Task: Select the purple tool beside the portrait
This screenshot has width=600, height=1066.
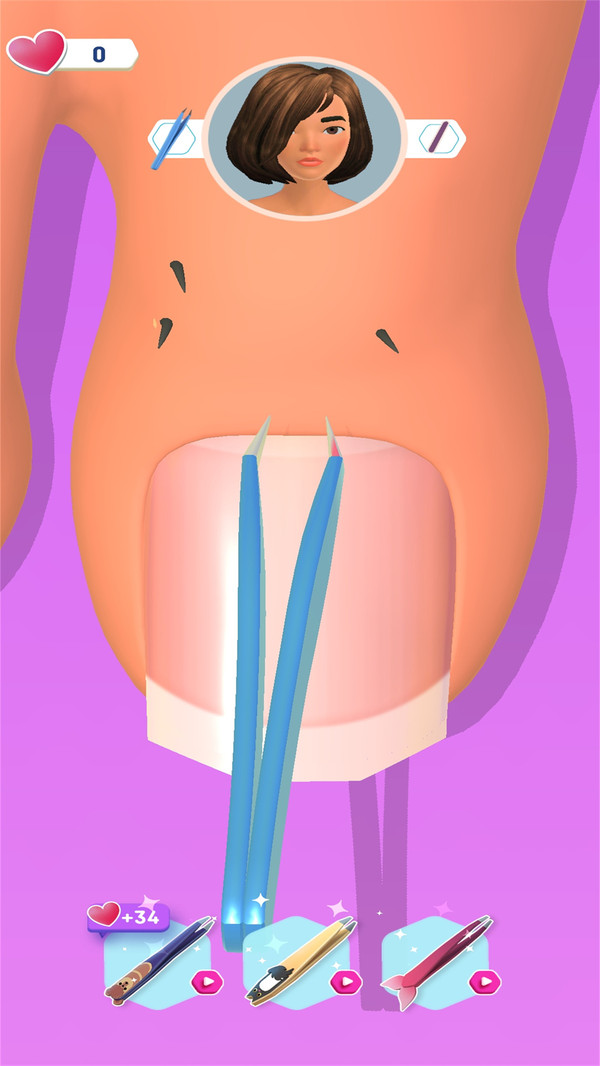Action: pyautogui.click(x=434, y=137)
